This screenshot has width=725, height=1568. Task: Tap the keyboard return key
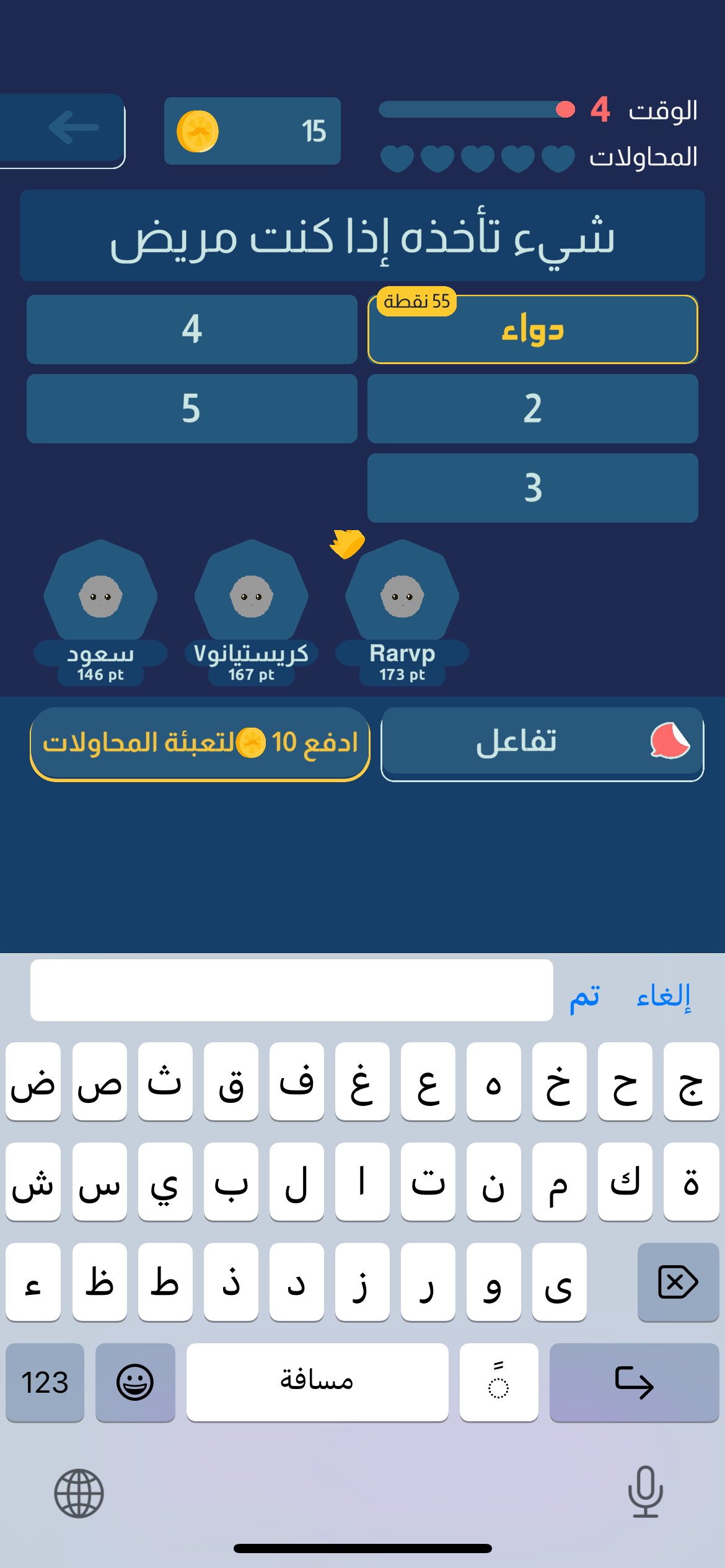pyautogui.click(x=633, y=1382)
